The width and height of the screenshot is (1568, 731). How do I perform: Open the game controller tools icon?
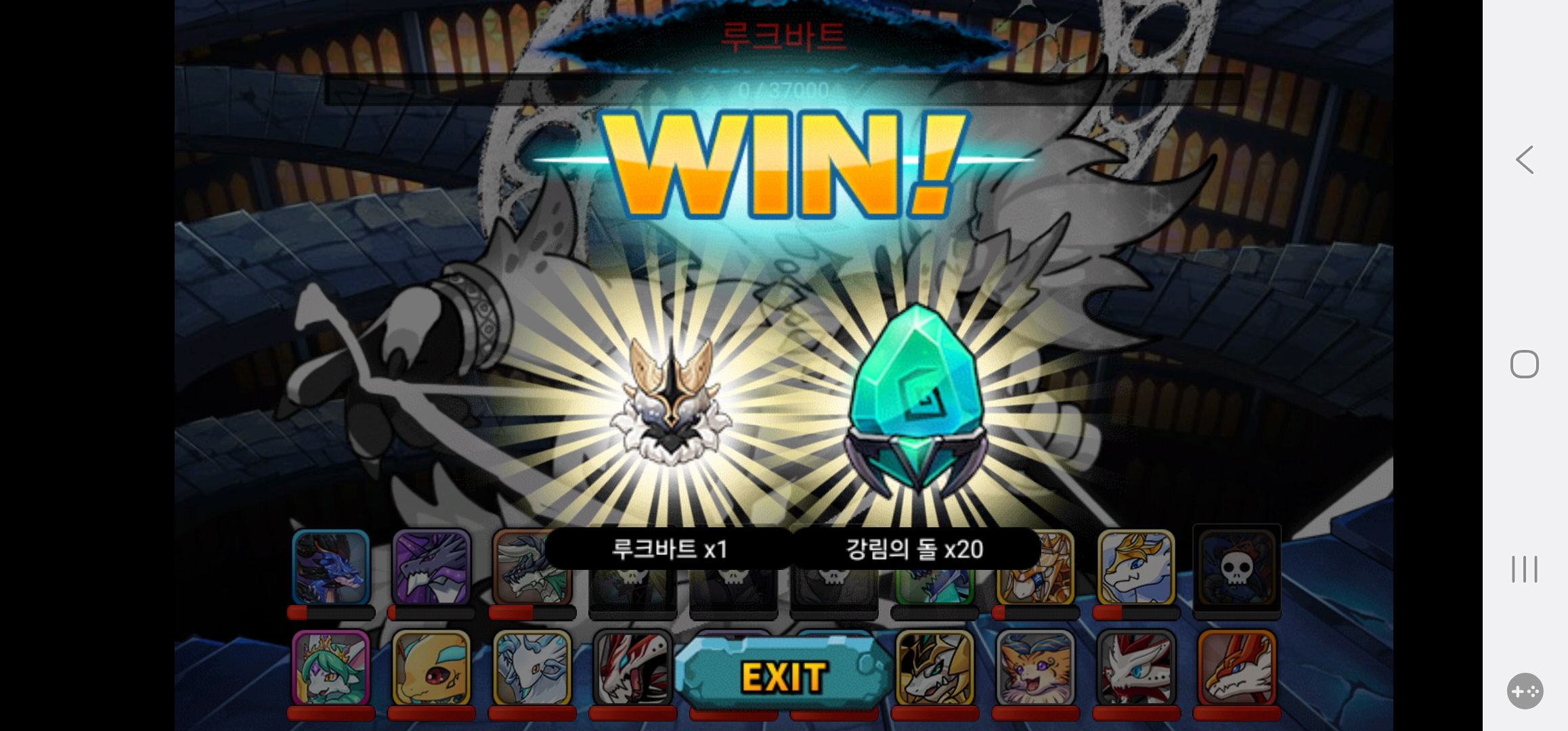point(1525,691)
